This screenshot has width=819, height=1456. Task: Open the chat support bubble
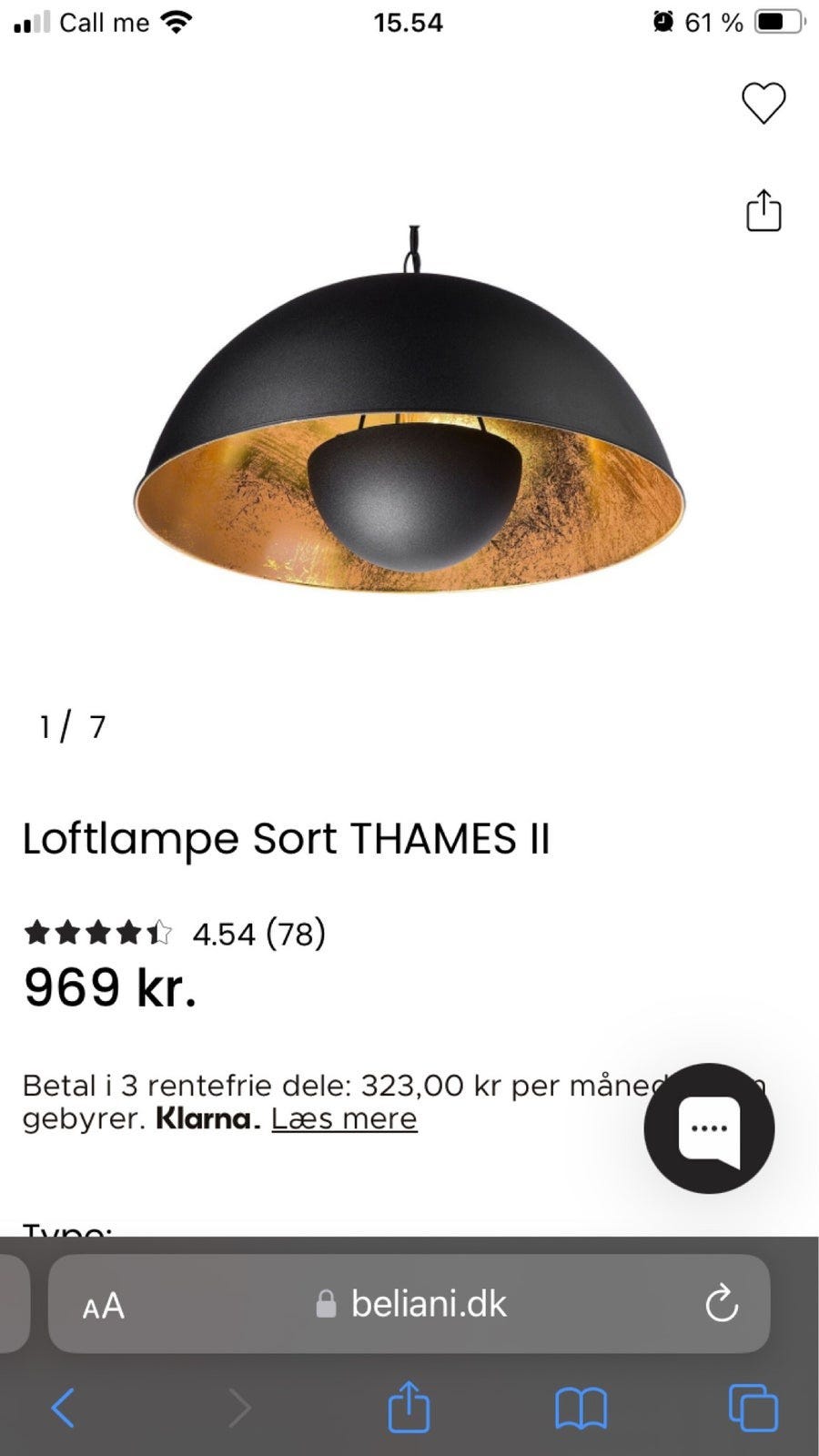(709, 1128)
